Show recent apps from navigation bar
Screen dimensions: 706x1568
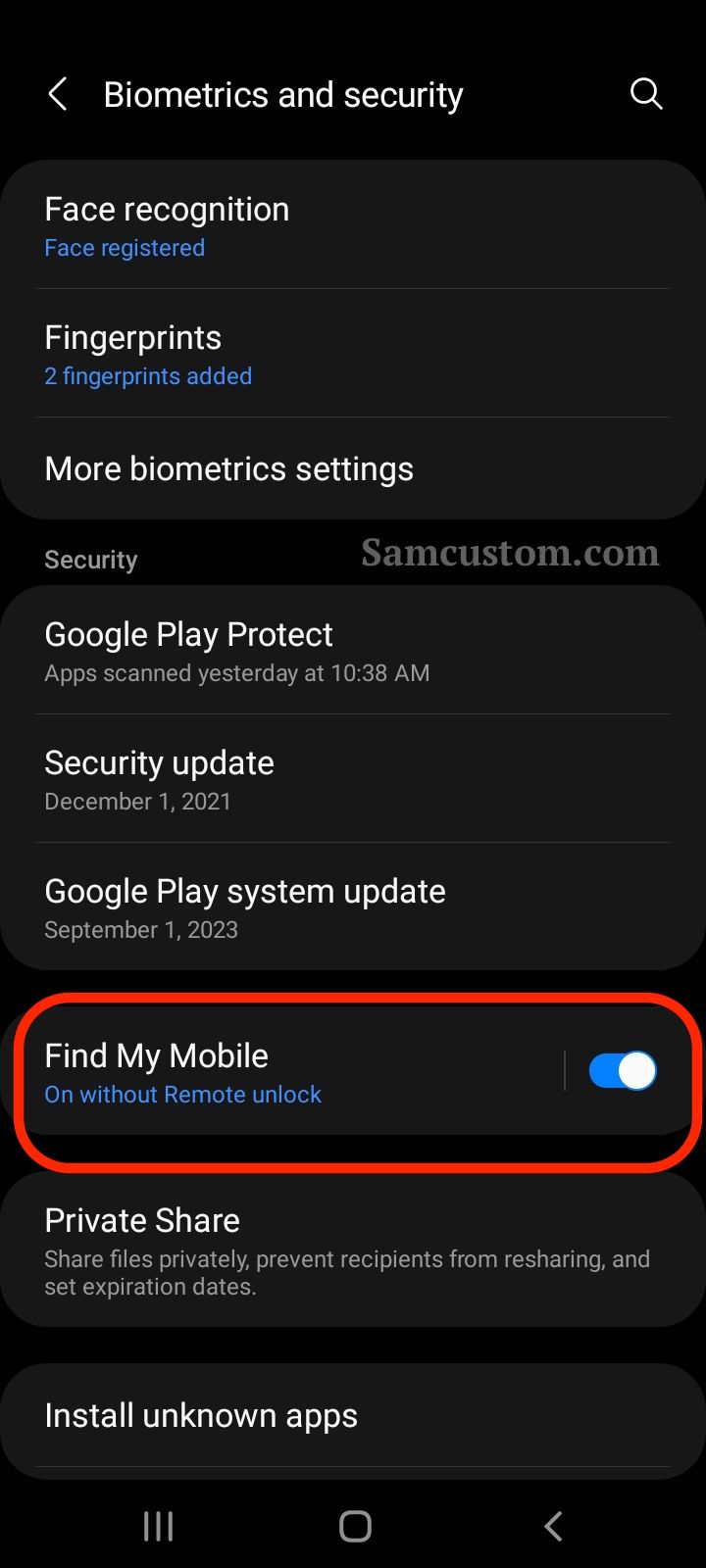pyautogui.click(x=159, y=1526)
